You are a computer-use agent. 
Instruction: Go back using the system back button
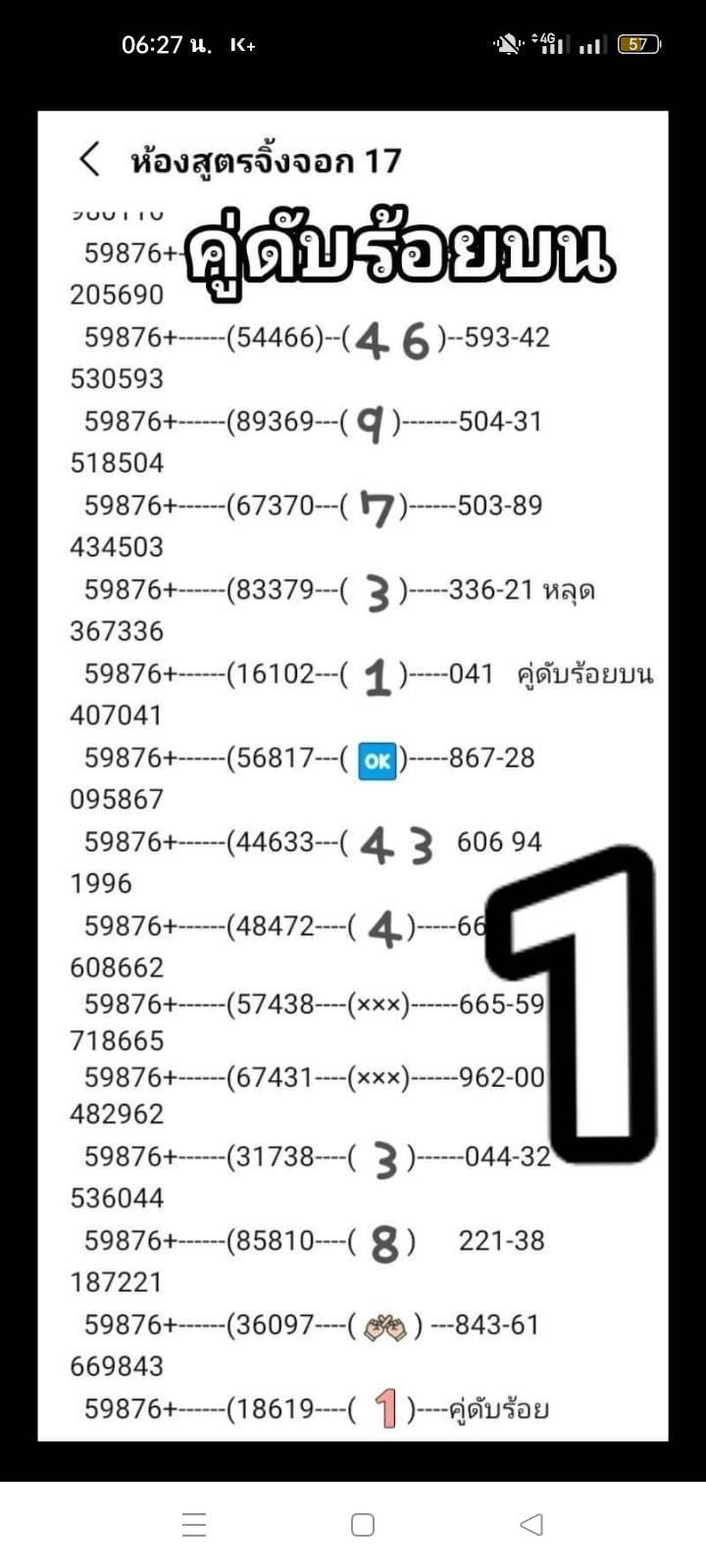[x=531, y=1524]
